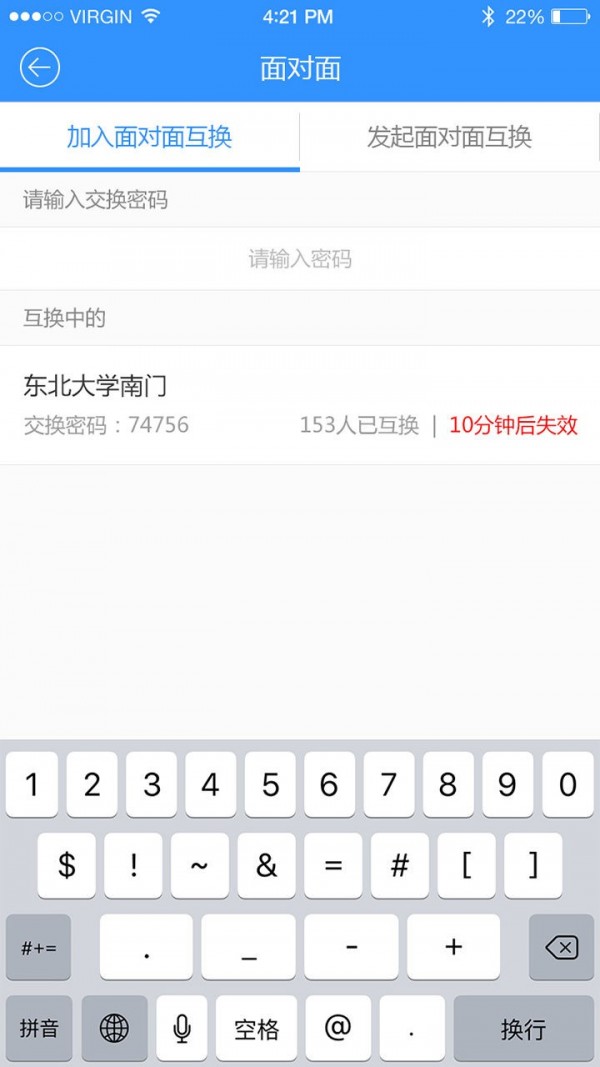Hit the 换行 return key

coord(523,1028)
